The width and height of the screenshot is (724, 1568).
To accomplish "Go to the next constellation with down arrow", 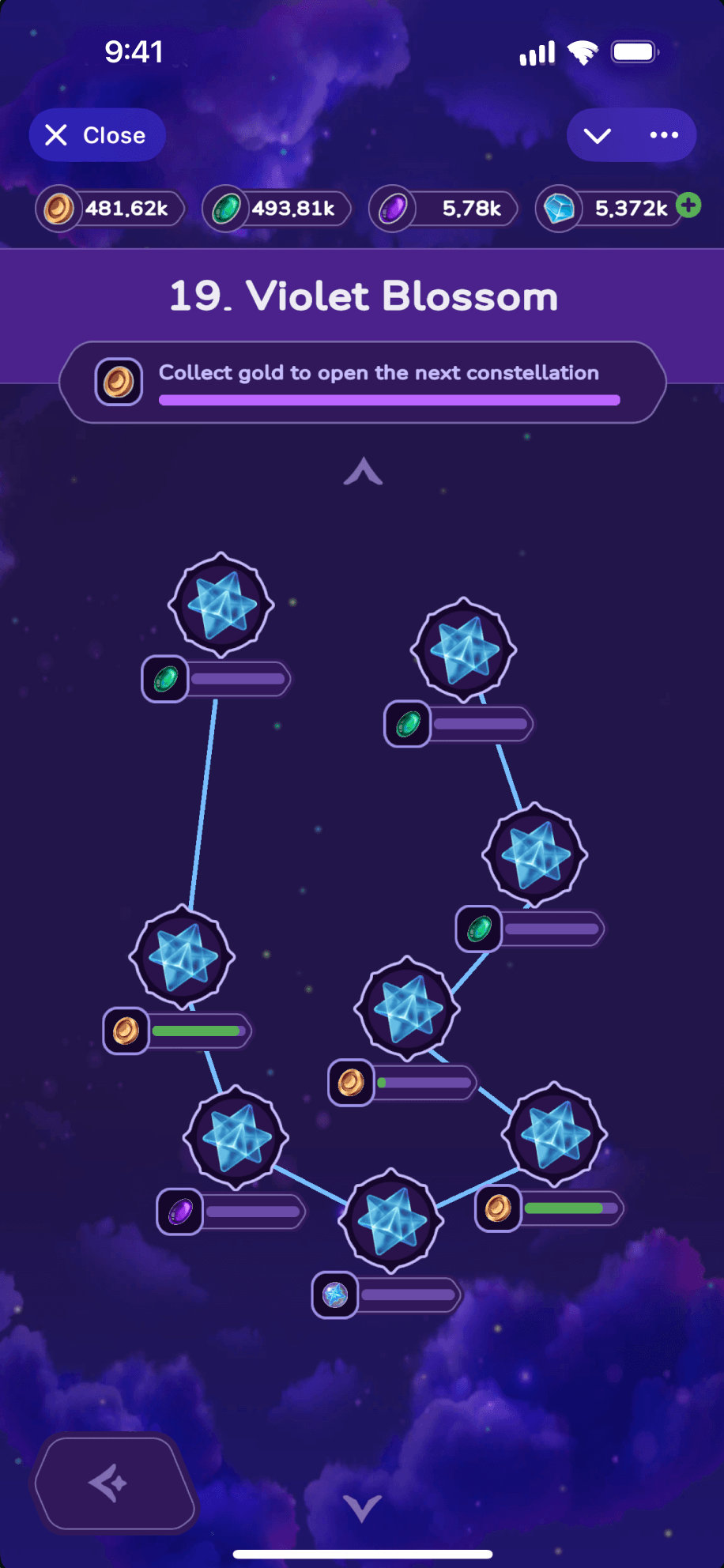I will click(363, 1508).
